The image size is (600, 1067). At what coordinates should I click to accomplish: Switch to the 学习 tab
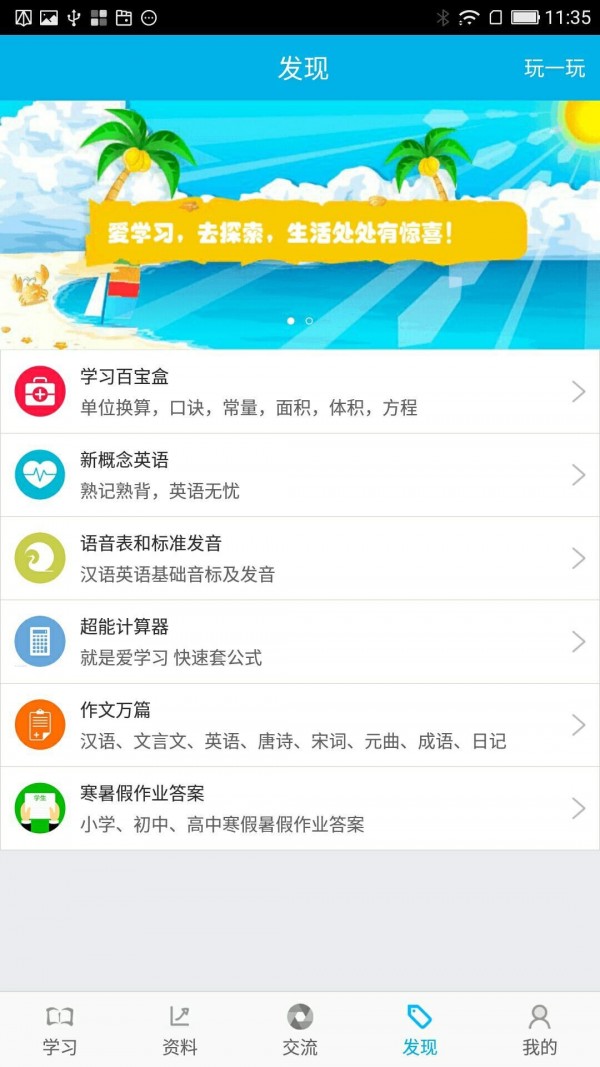60,1030
